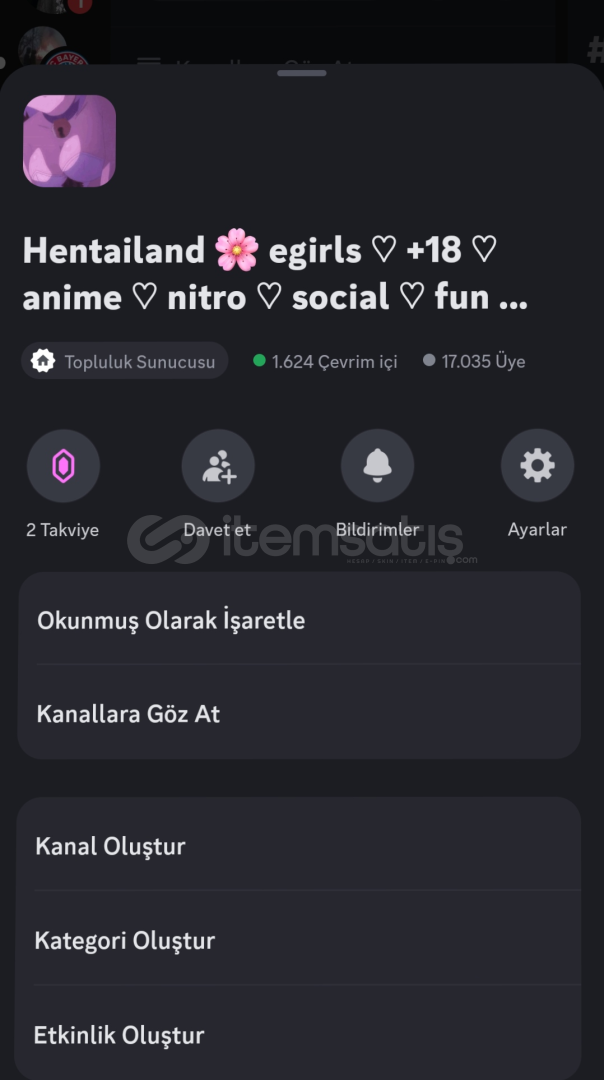Open the Ayarlar server settings
The width and height of the screenshot is (604, 1080).
[x=537, y=466]
